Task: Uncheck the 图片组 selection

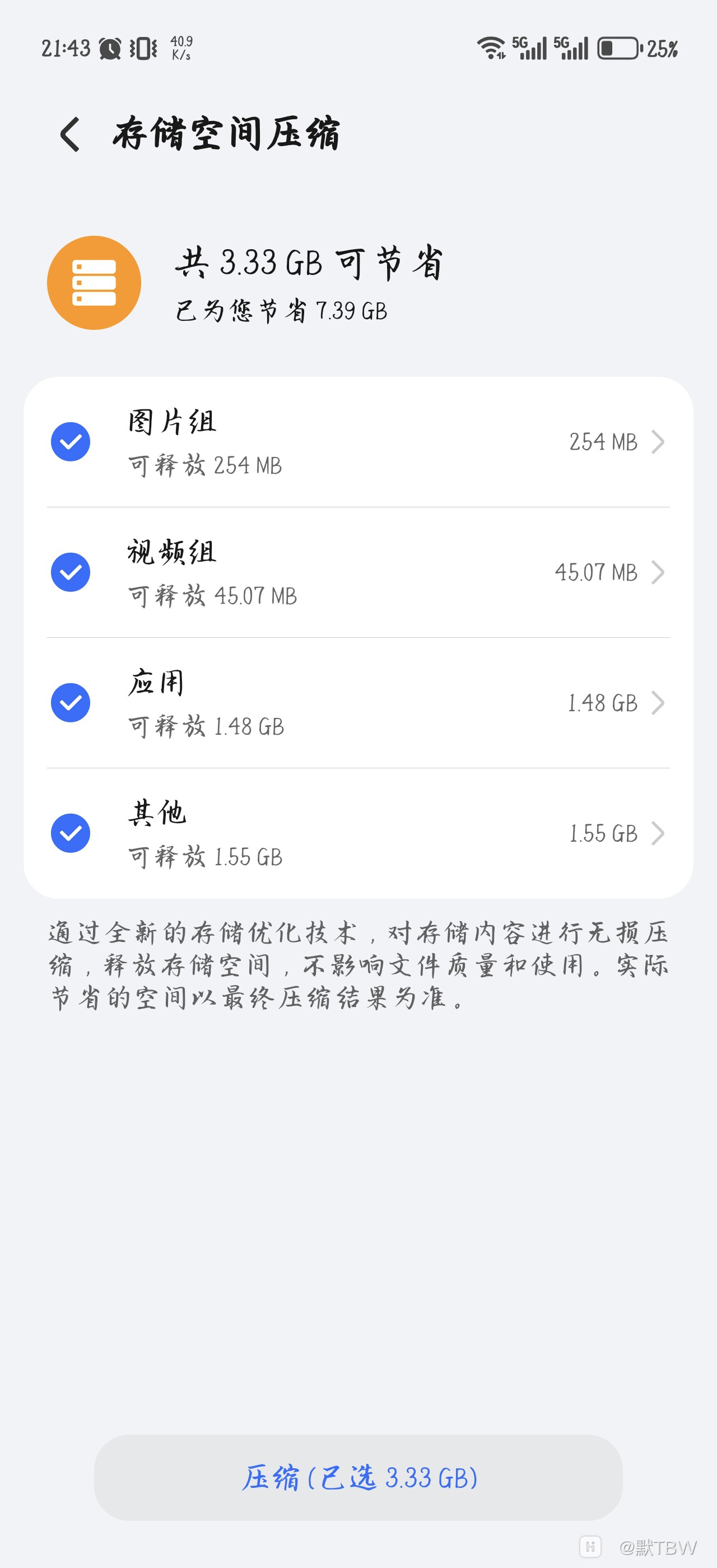Action: pyautogui.click(x=71, y=441)
